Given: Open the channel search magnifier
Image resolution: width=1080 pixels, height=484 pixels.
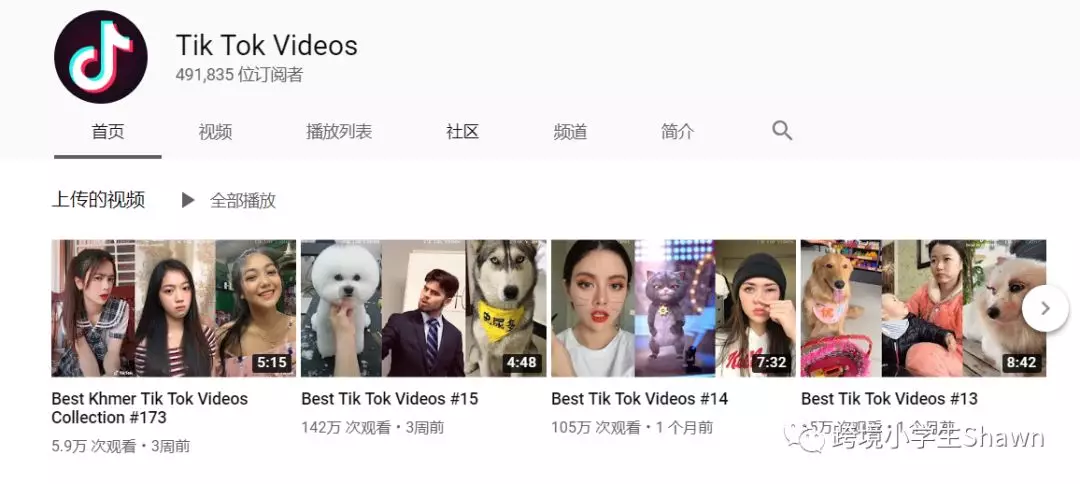Looking at the screenshot, I should coord(782,130).
